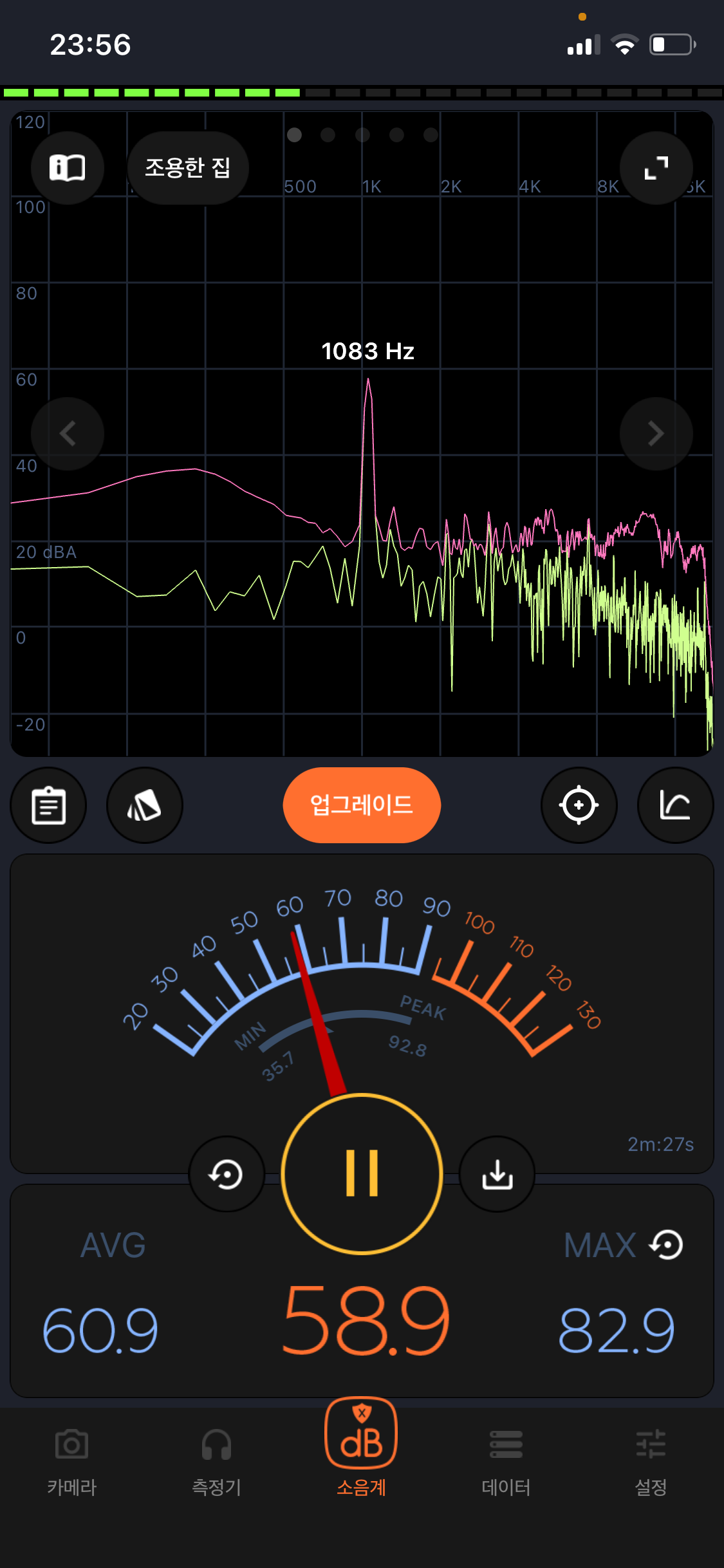
Task: Save the measurement with download icon
Action: click(x=497, y=1175)
